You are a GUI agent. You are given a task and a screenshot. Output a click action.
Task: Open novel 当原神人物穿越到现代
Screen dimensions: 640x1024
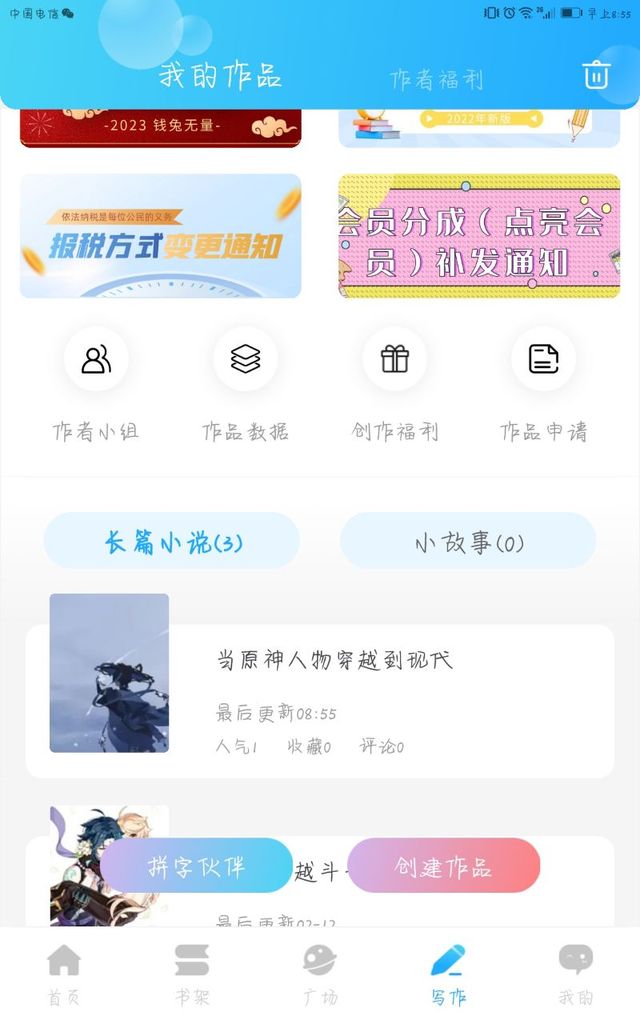(x=320, y=701)
